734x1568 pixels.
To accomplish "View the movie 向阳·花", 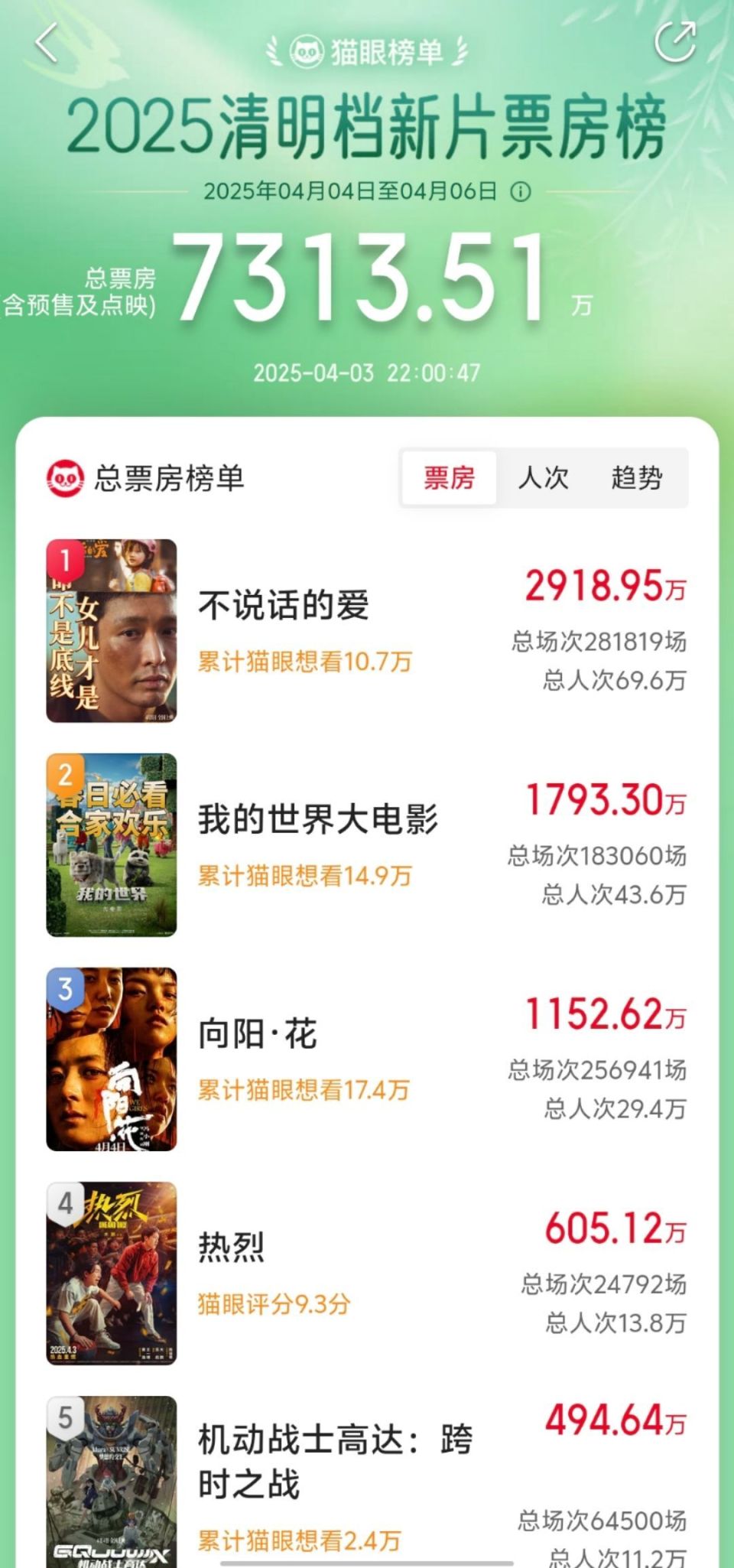I will coord(258,1034).
